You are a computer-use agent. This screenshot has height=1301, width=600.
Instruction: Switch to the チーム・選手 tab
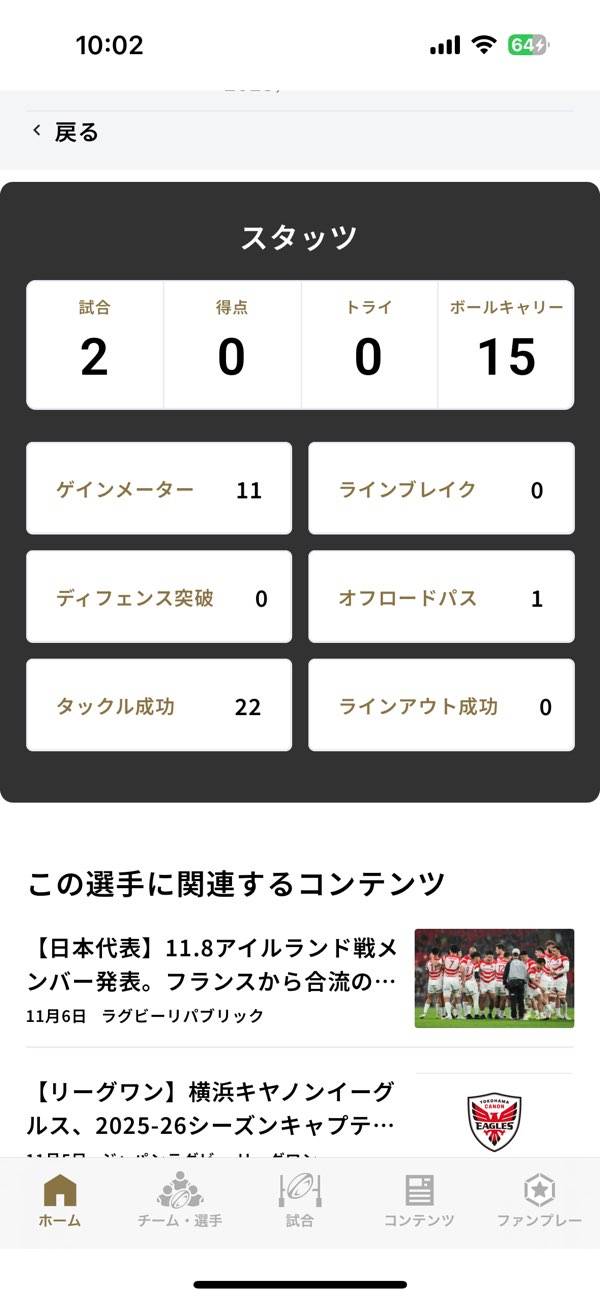(180, 1200)
